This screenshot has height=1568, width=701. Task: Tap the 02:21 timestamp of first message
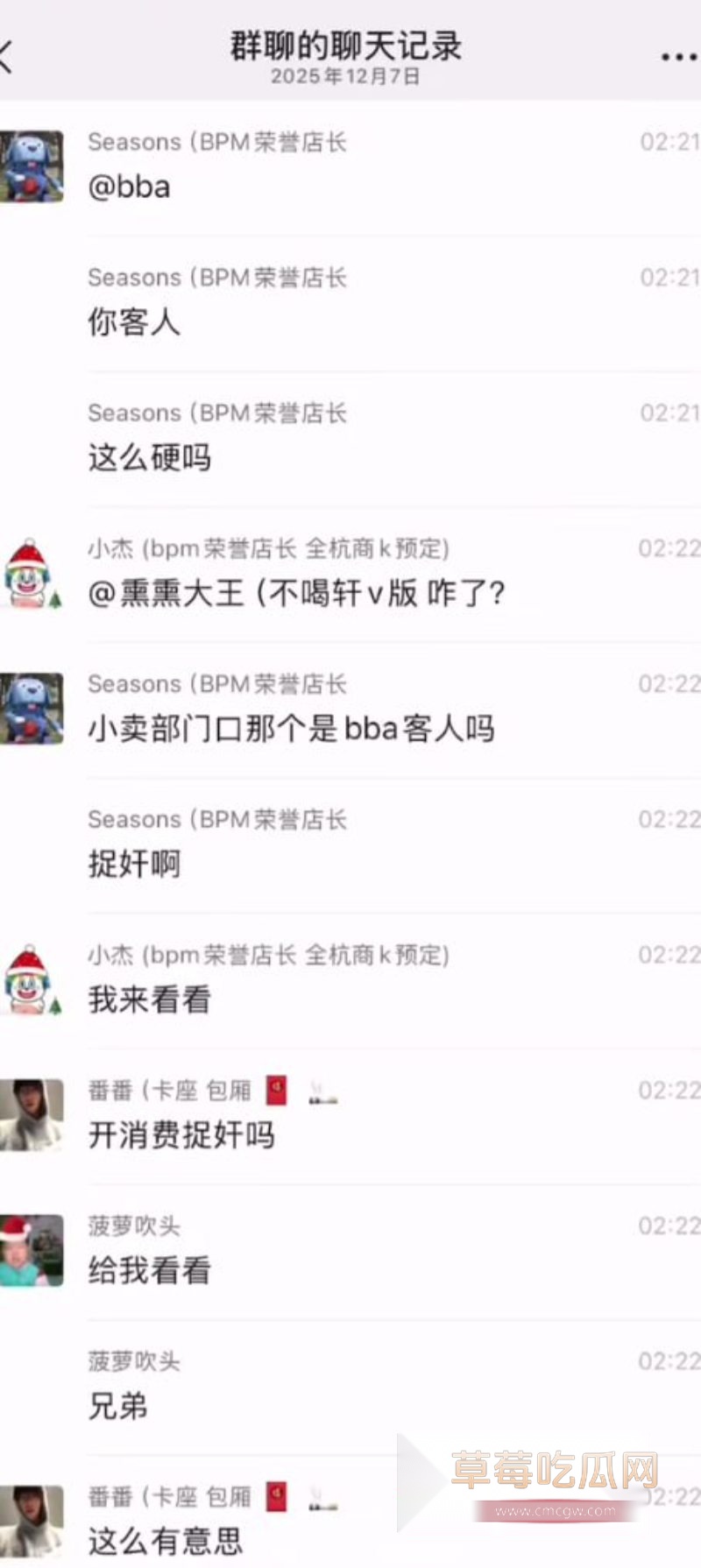click(x=673, y=141)
